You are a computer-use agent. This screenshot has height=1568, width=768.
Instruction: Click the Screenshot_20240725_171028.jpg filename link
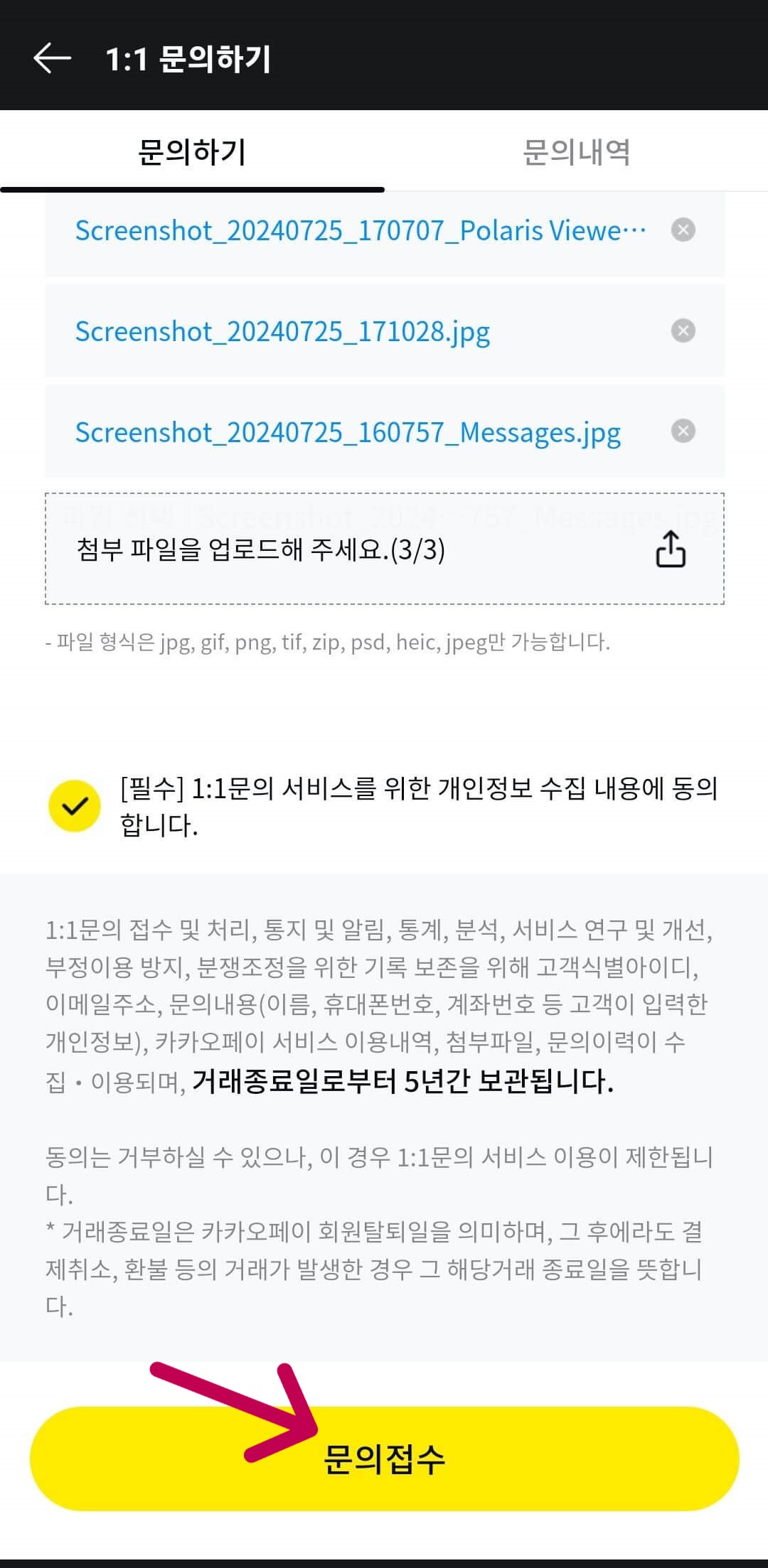[284, 331]
